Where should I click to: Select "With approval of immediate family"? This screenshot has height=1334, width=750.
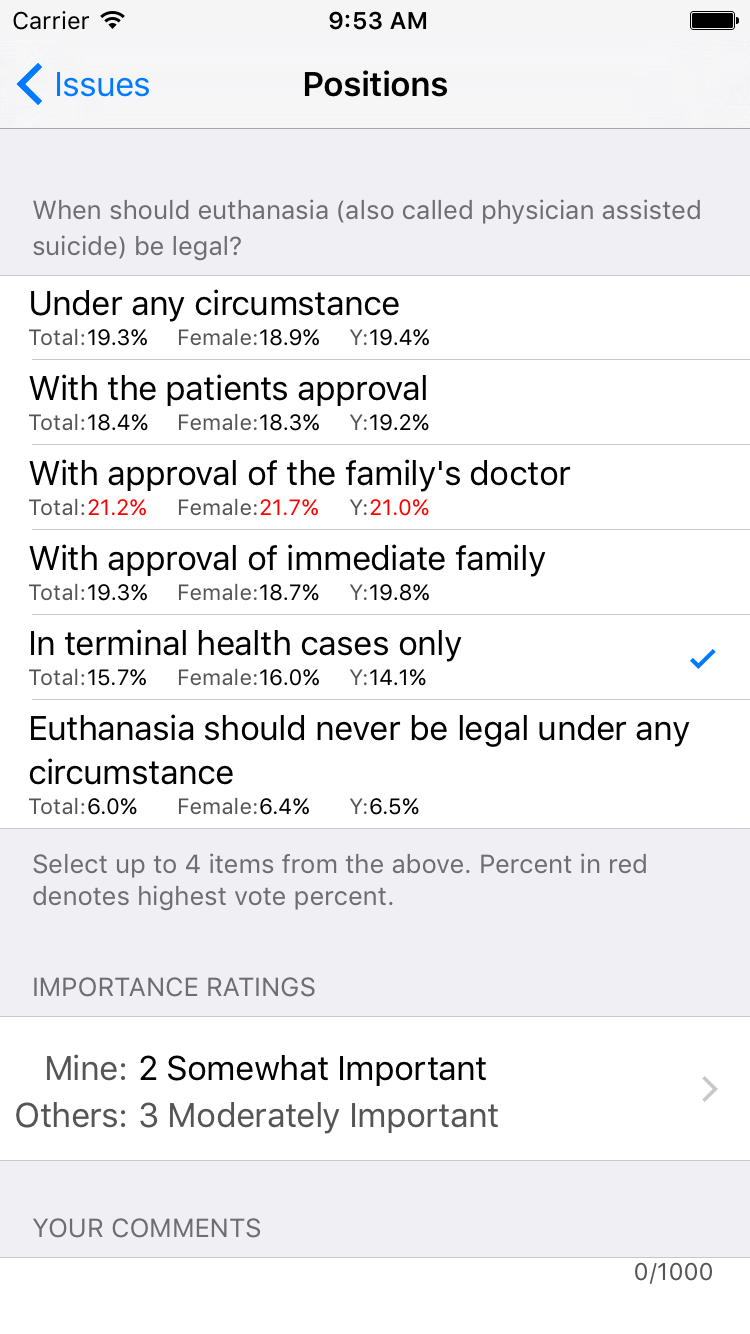pyautogui.click(x=375, y=573)
